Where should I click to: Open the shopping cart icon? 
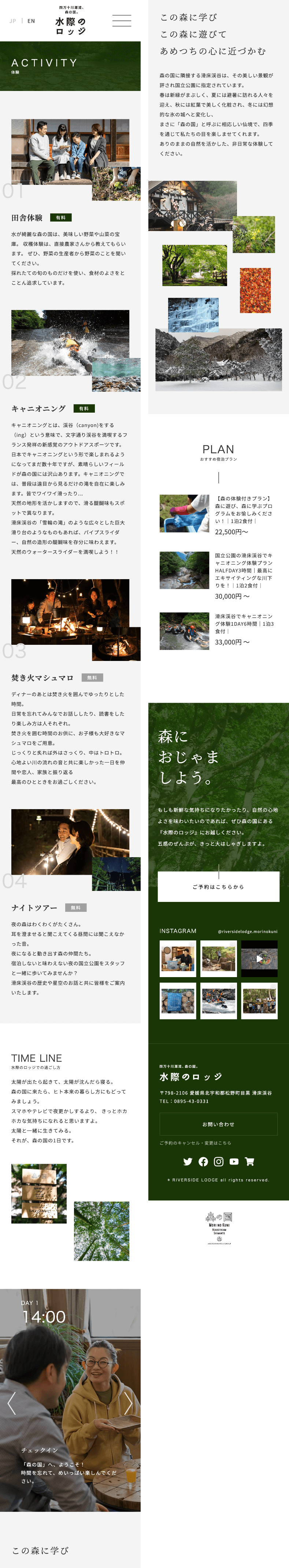click(x=249, y=1161)
